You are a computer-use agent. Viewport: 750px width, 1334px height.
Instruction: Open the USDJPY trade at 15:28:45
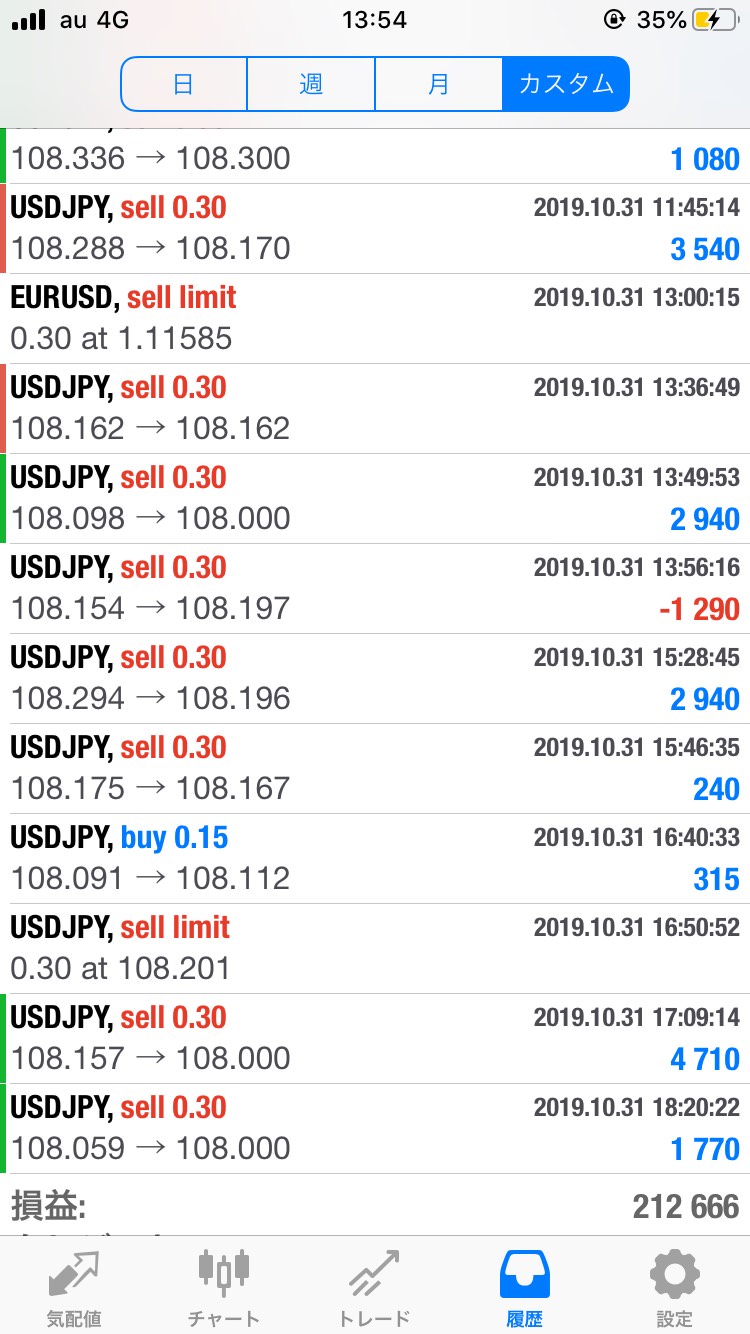(375, 679)
